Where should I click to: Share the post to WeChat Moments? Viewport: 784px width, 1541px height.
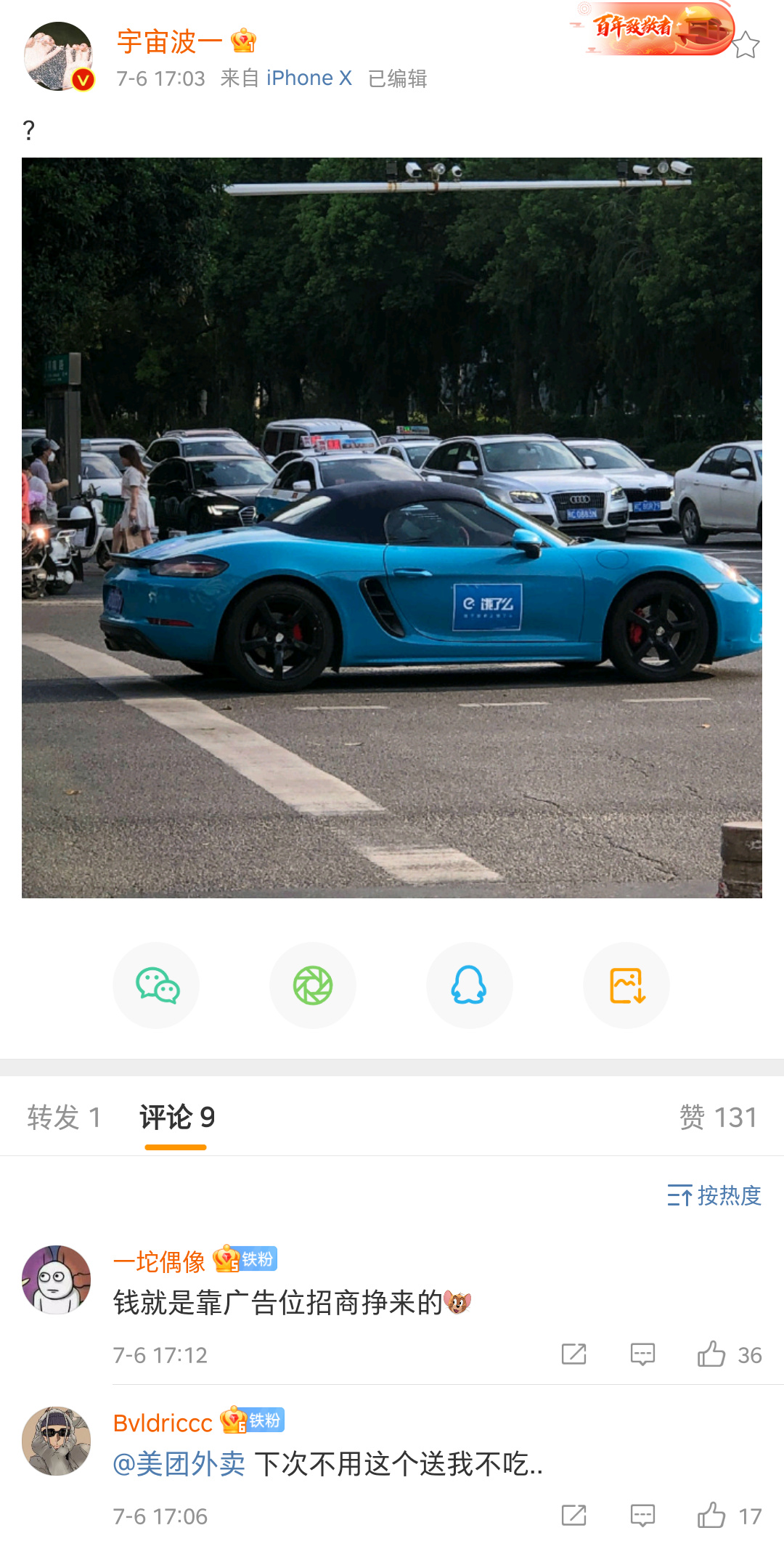[313, 985]
